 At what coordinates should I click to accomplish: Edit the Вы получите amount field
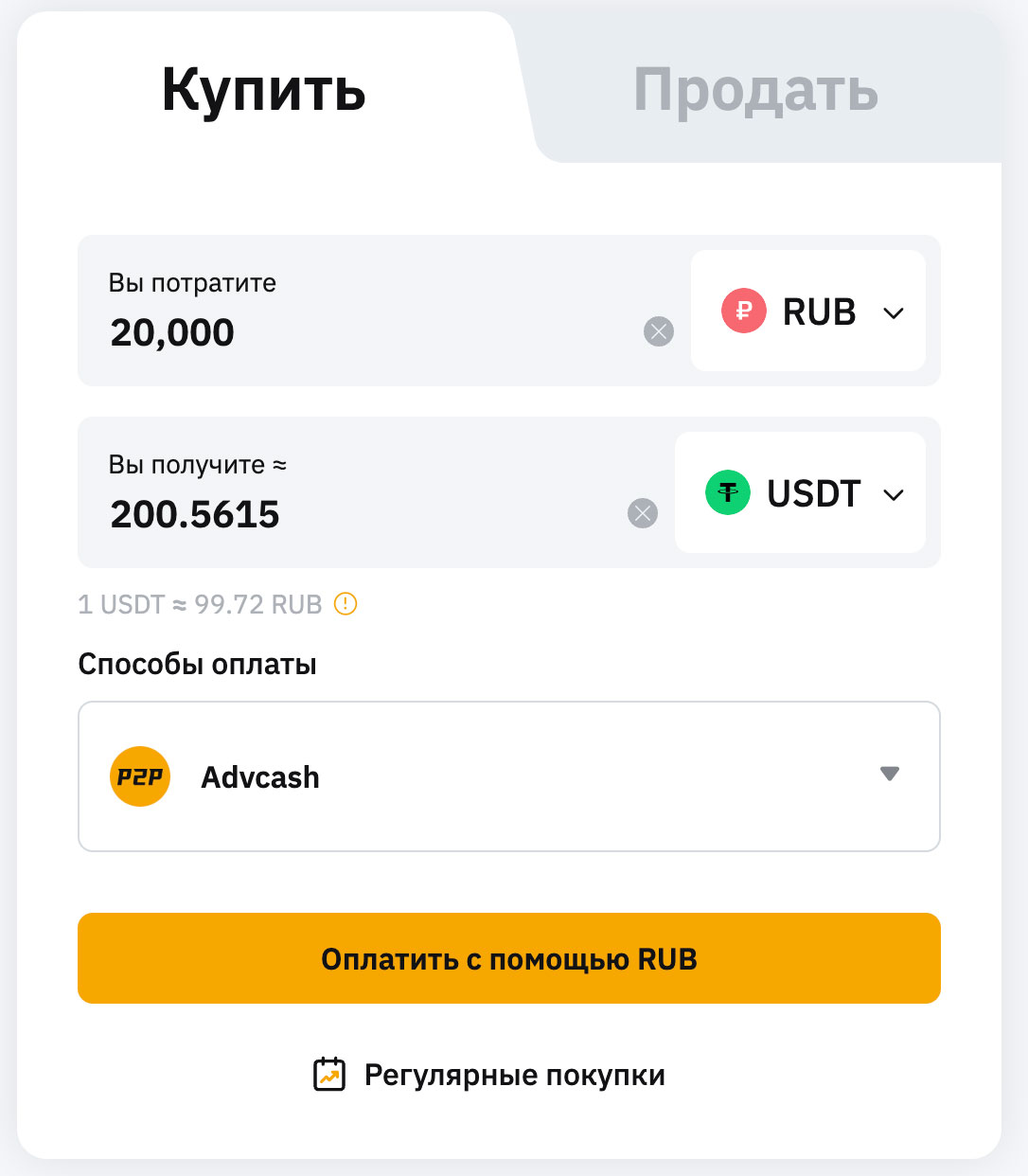click(x=360, y=514)
